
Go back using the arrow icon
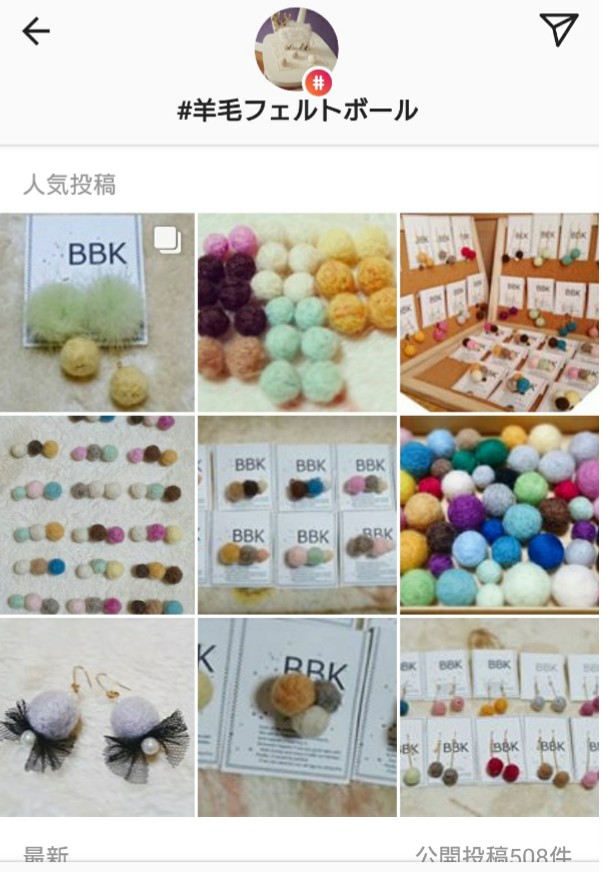point(36,32)
